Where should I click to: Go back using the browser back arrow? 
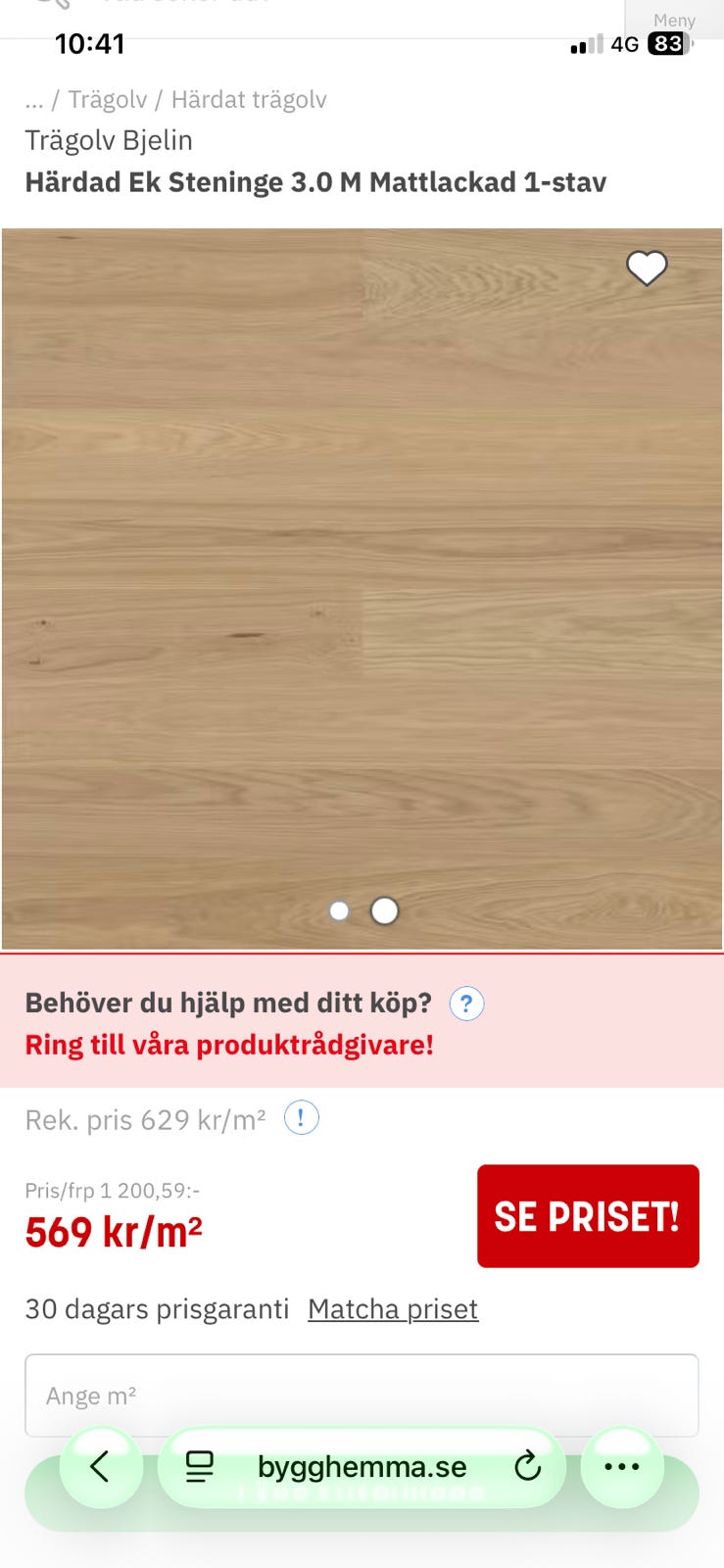[x=99, y=1467]
